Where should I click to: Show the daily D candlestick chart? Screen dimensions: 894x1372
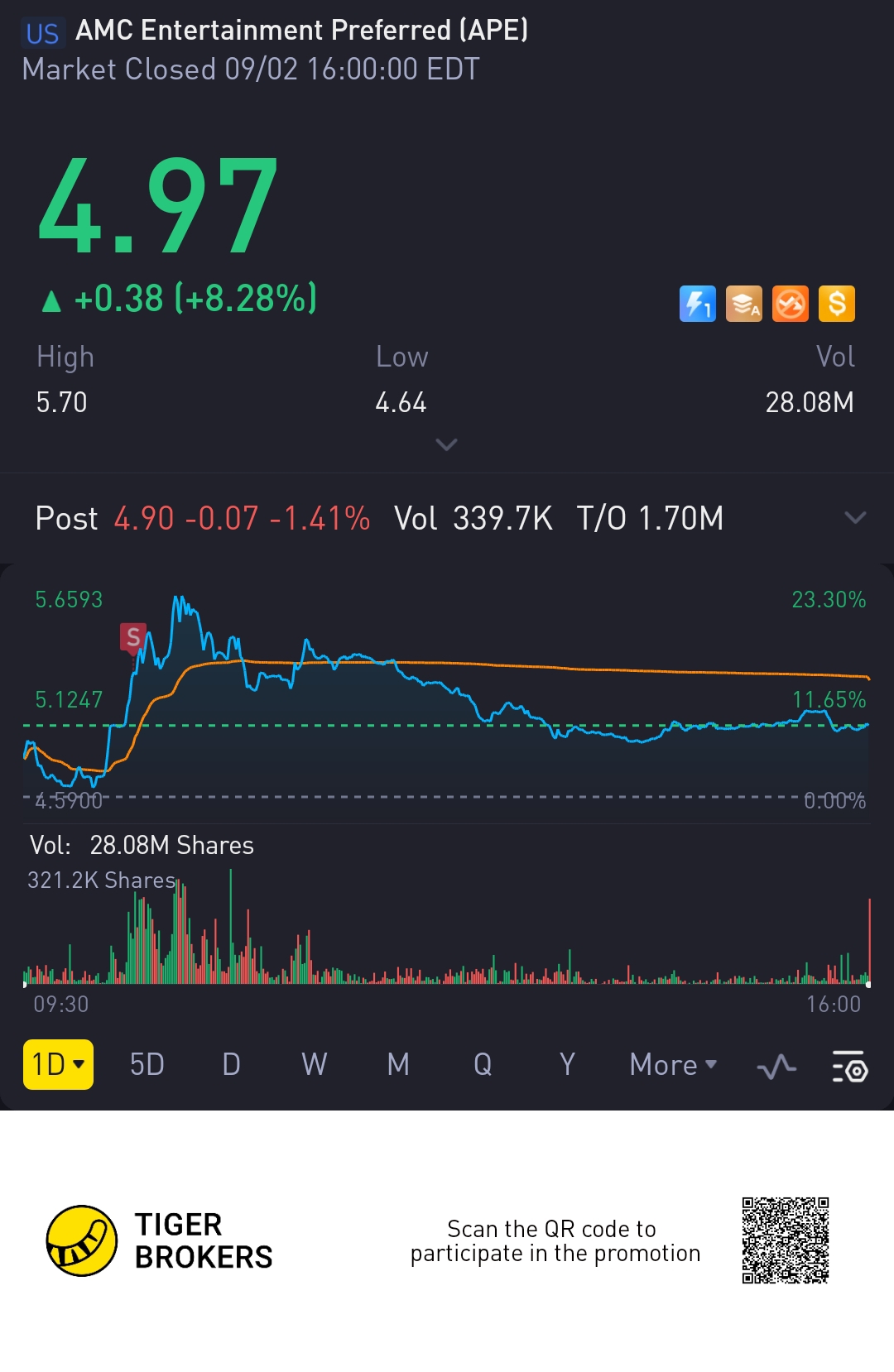[x=231, y=1064]
